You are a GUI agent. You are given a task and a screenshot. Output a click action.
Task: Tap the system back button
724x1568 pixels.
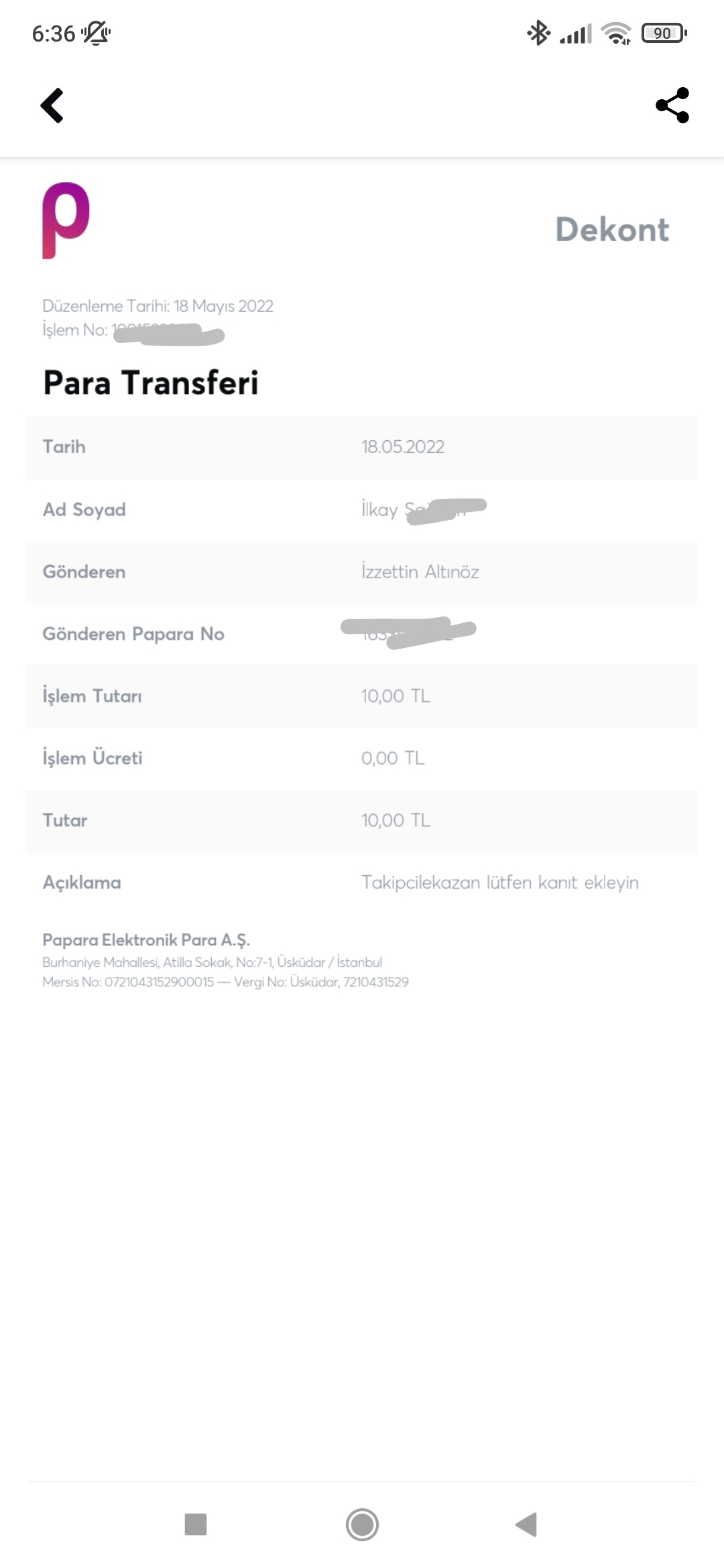pyautogui.click(x=527, y=1524)
